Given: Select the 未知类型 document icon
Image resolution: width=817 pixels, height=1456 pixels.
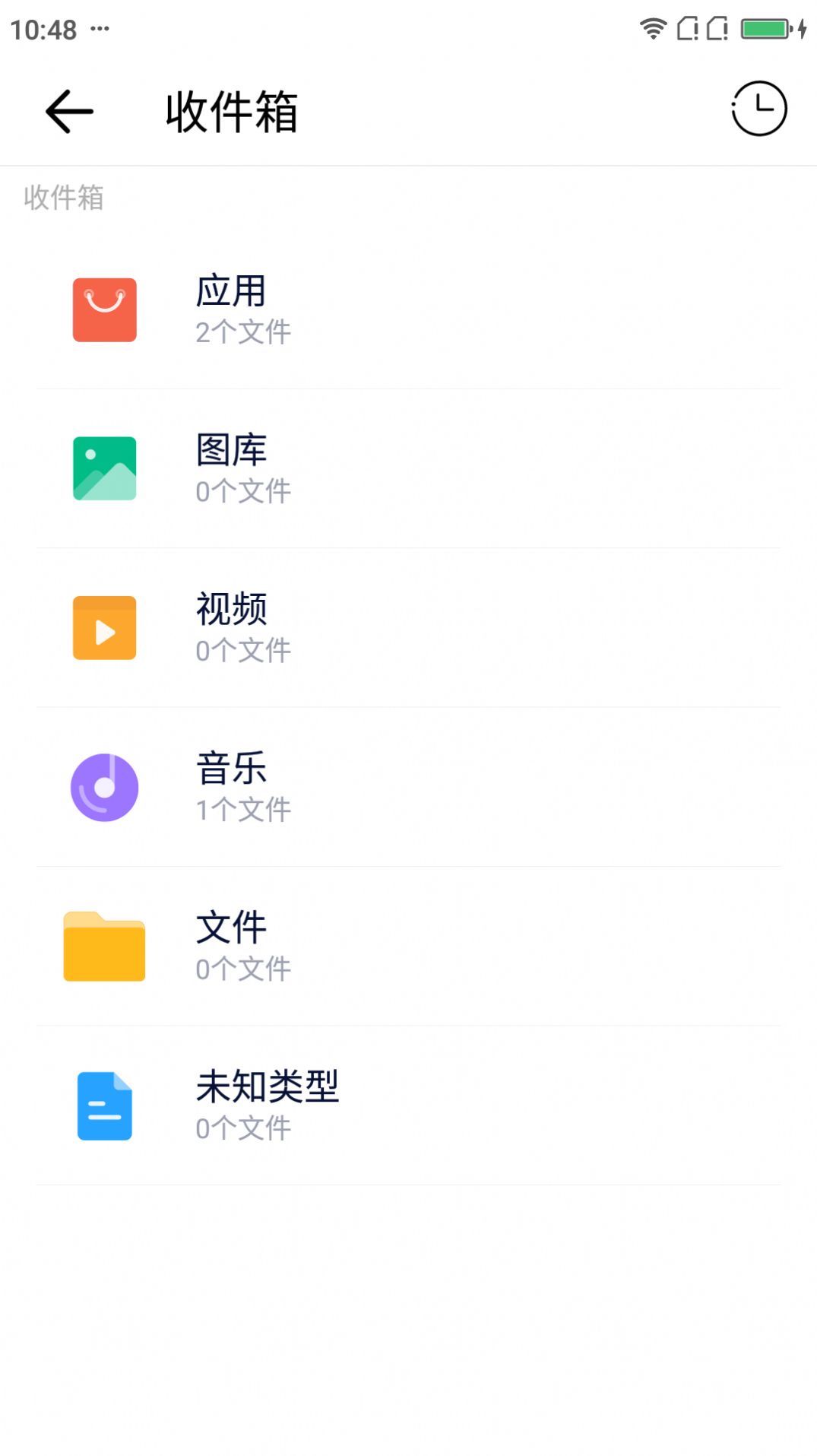Looking at the screenshot, I should point(104,1106).
